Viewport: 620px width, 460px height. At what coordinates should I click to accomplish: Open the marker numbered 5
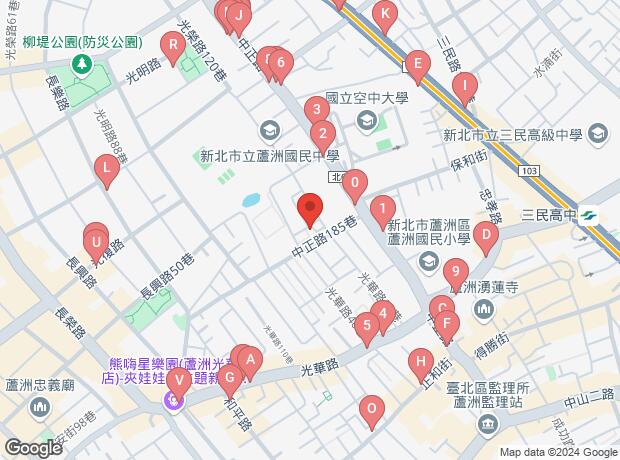point(367,323)
